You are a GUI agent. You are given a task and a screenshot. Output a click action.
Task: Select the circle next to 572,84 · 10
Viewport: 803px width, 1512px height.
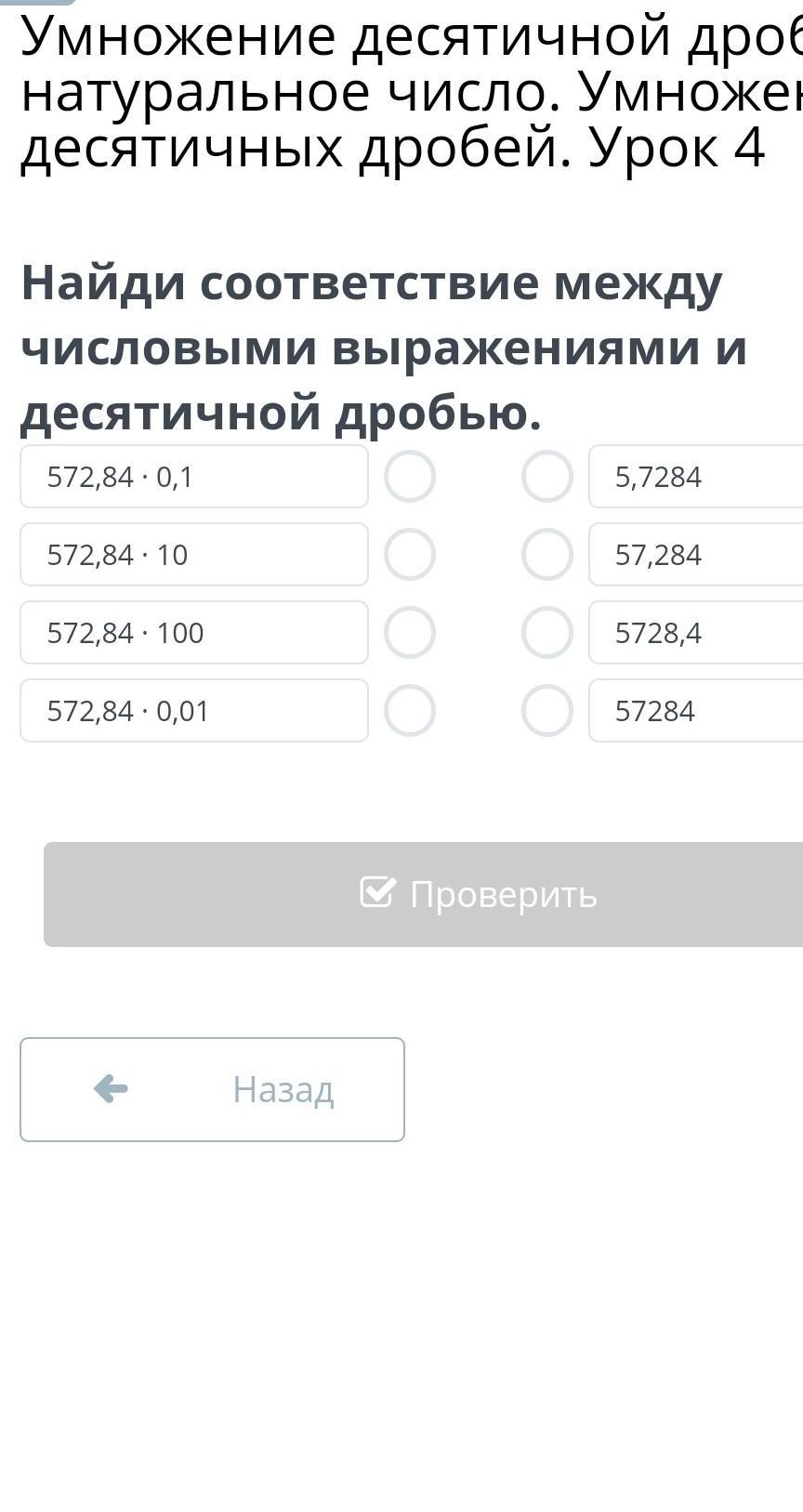pyautogui.click(x=410, y=555)
